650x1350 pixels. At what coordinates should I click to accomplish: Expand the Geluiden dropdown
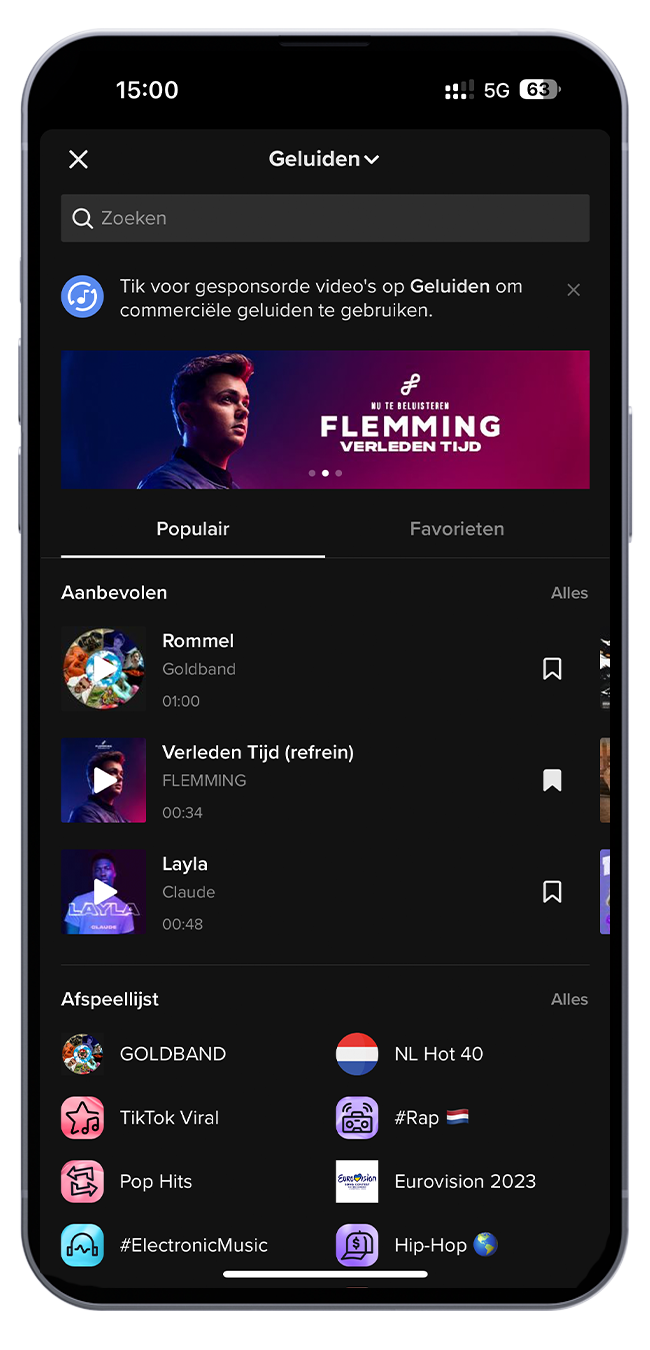(x=324, y=159)
